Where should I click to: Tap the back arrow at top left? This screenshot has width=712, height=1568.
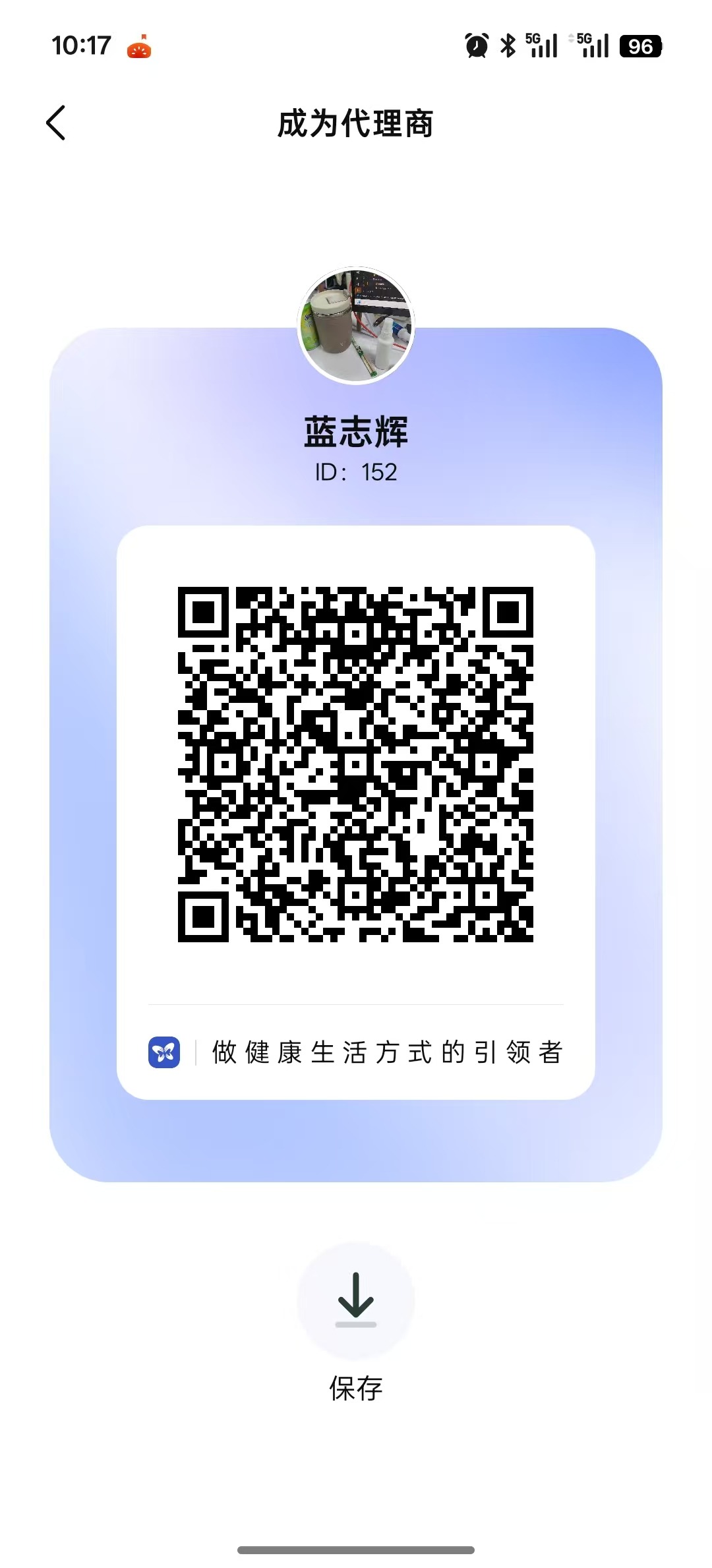56,123
